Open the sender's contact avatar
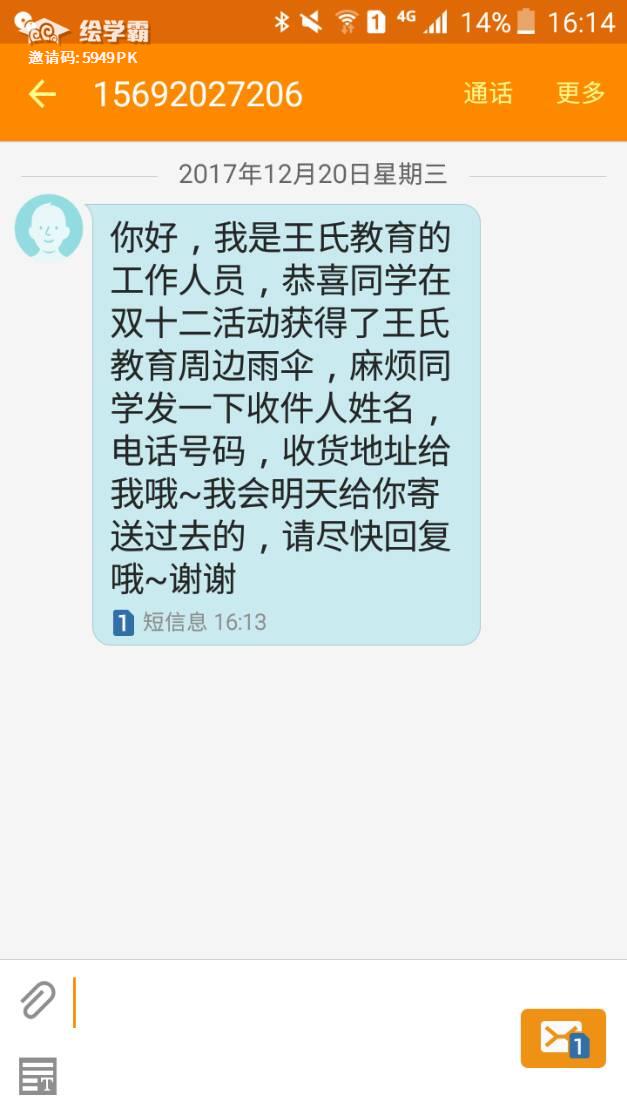Screen dimensions: 627x1115 (48, 227)
